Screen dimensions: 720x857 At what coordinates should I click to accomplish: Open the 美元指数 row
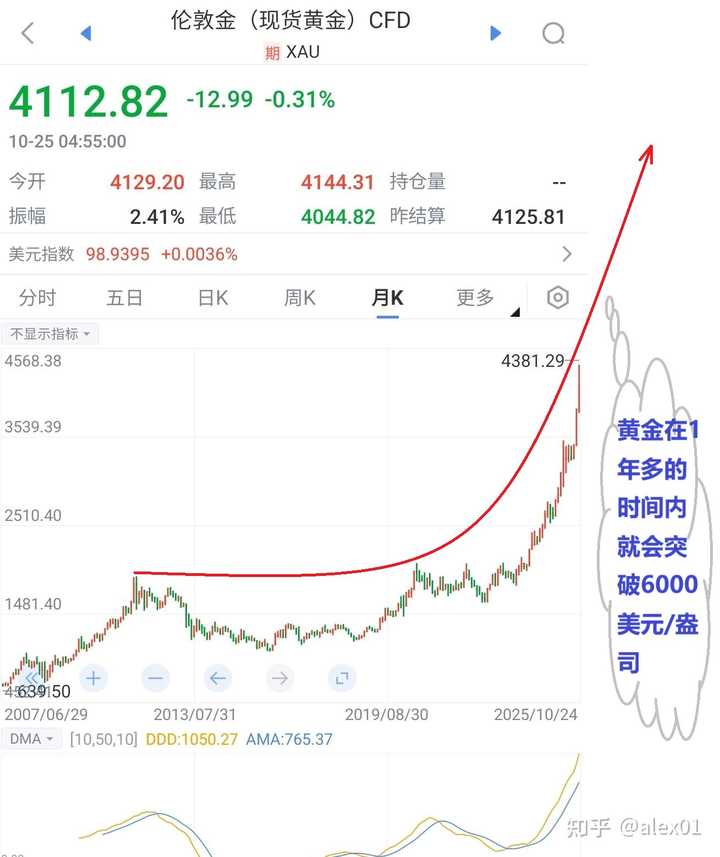[x=290, y=254]
